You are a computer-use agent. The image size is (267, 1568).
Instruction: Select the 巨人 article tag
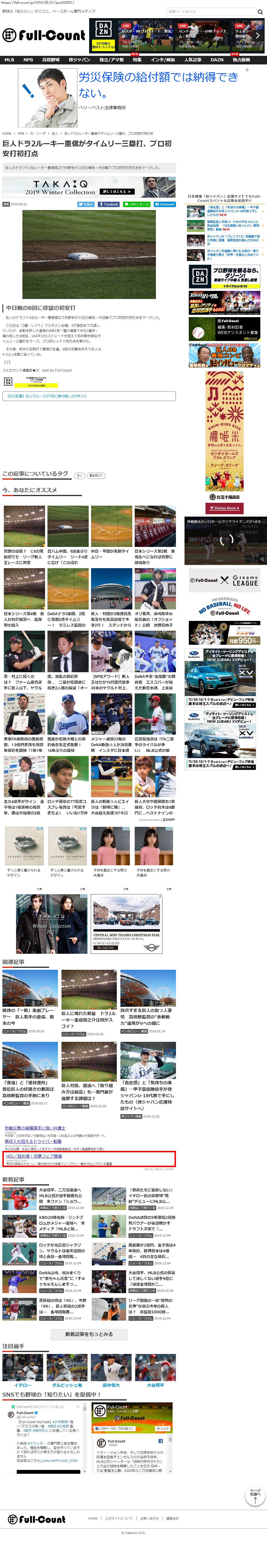[79, 475]
